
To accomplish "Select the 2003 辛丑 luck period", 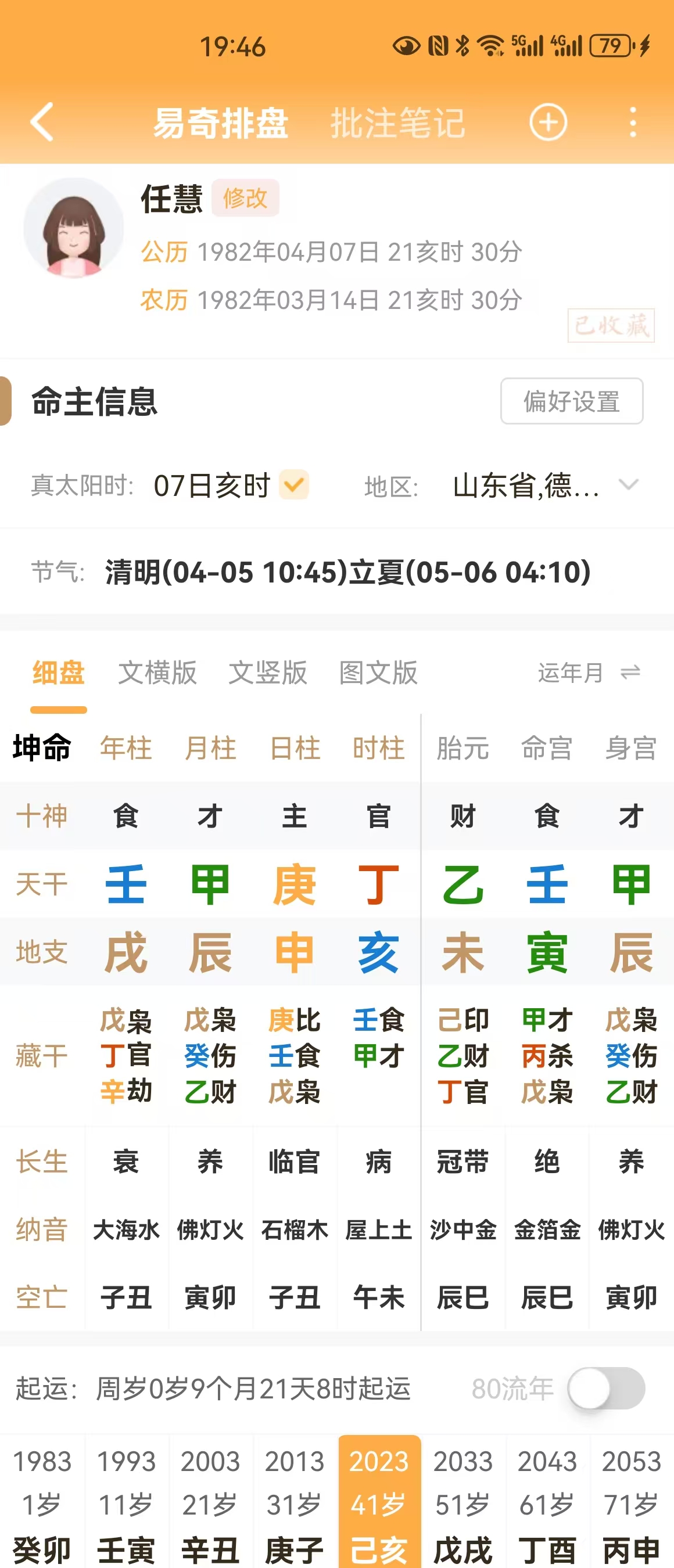I will coord(210,1504).
